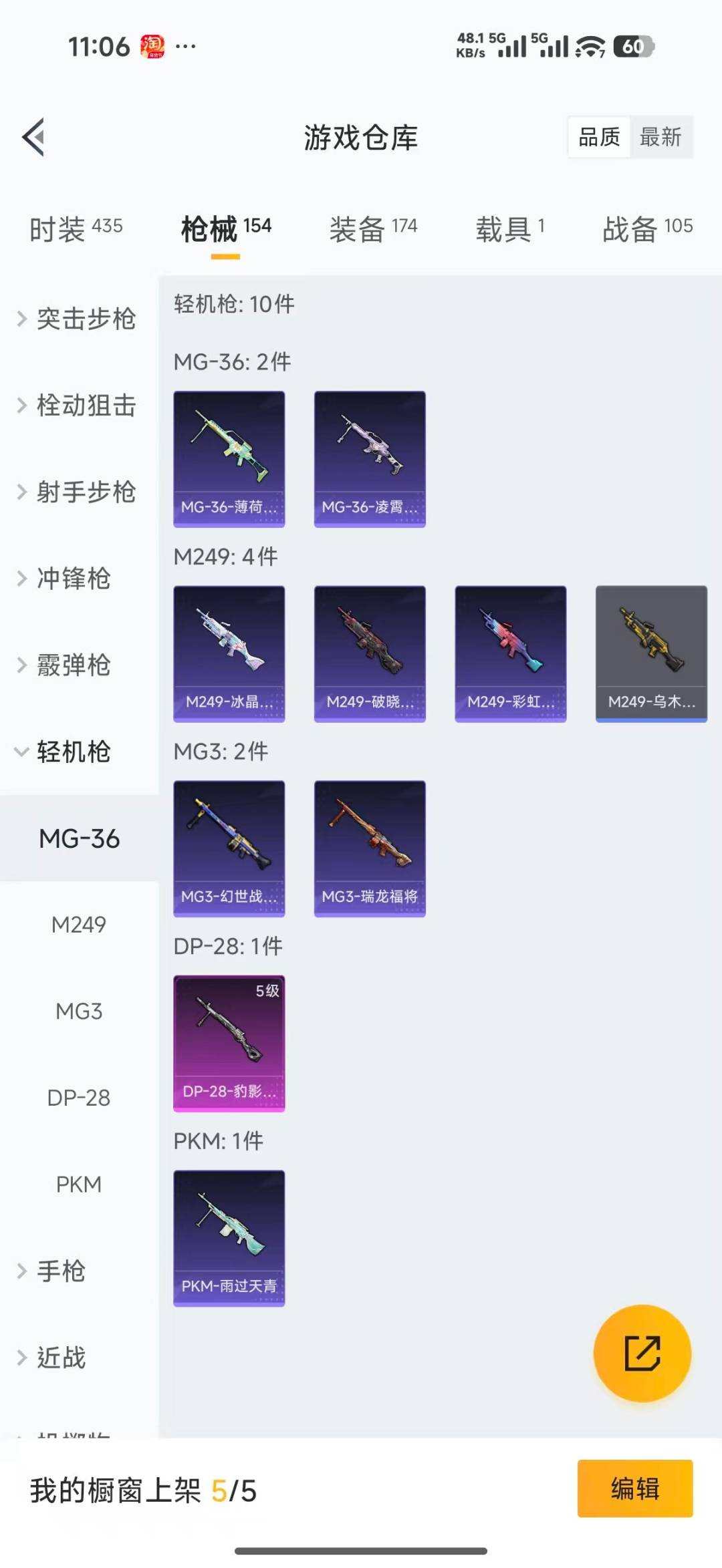Select the MG3-幻世战 thumbnail

click(x=229, y=849)
